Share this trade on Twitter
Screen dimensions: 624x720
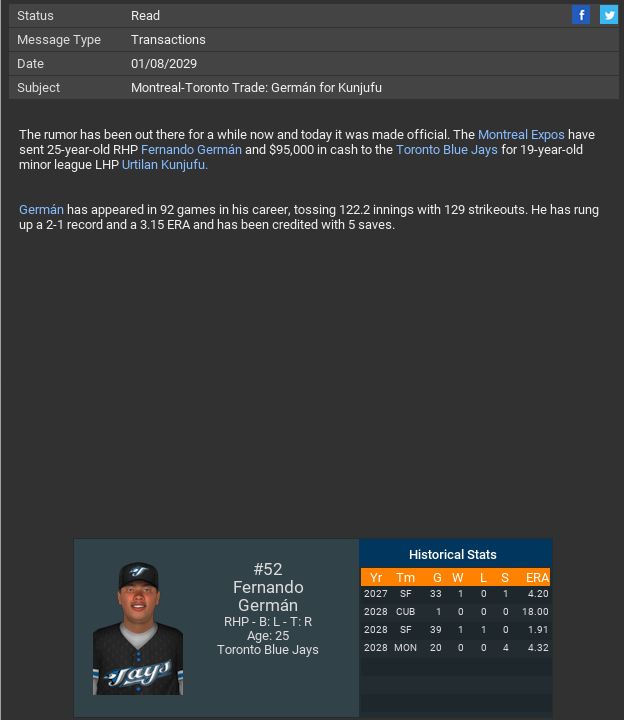tap(608, 14)
